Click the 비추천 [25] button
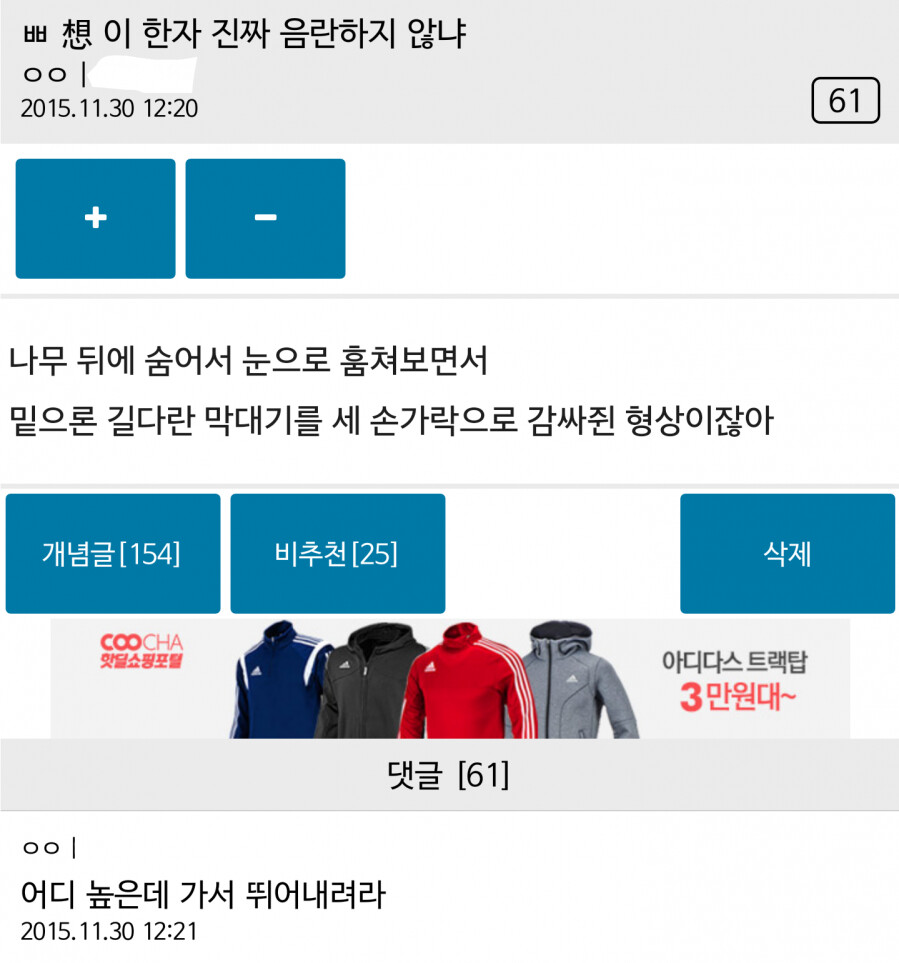899x963 pixels. 337,552
